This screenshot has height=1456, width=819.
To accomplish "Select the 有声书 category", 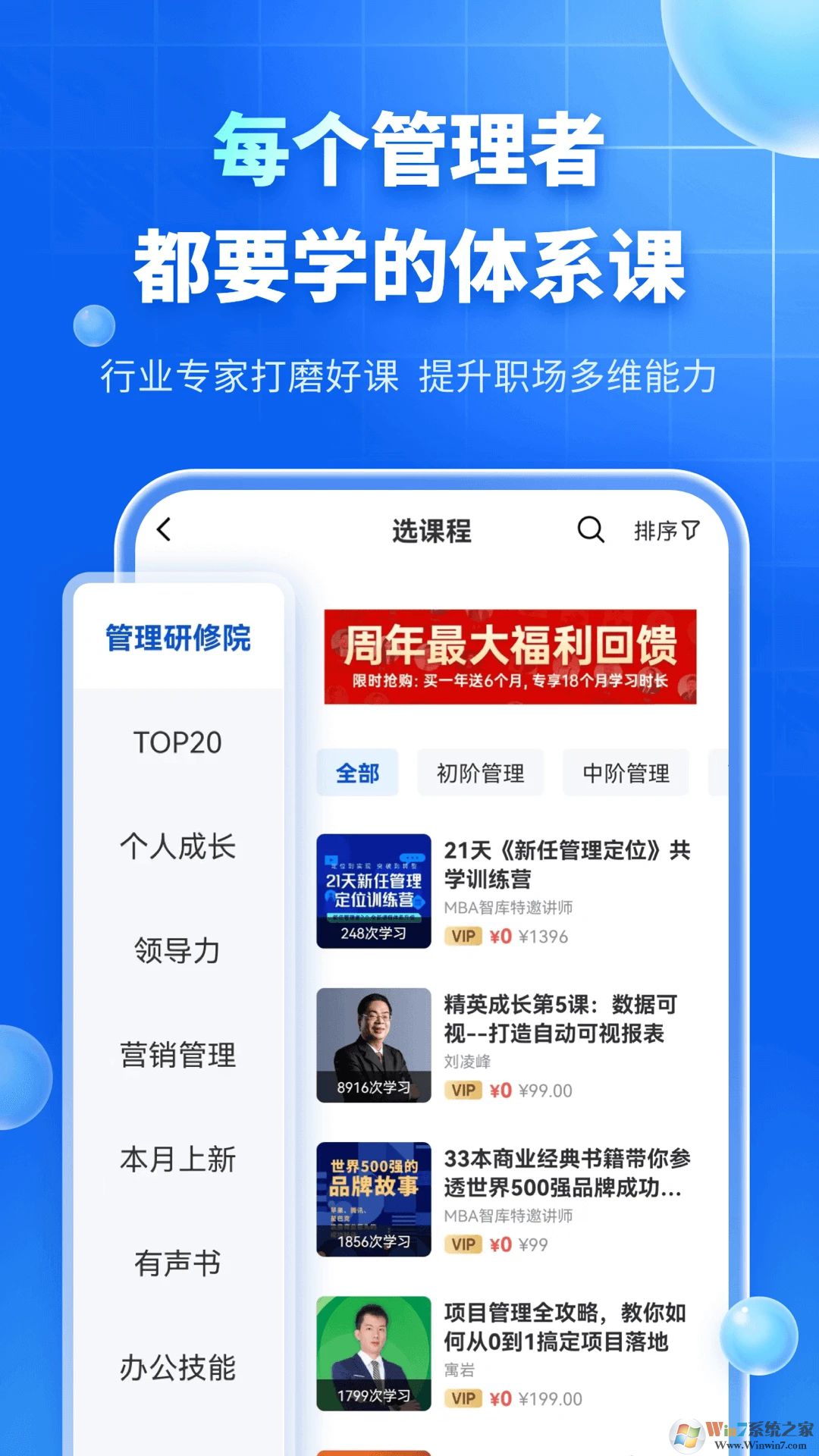I will (x=176, y=1263).
